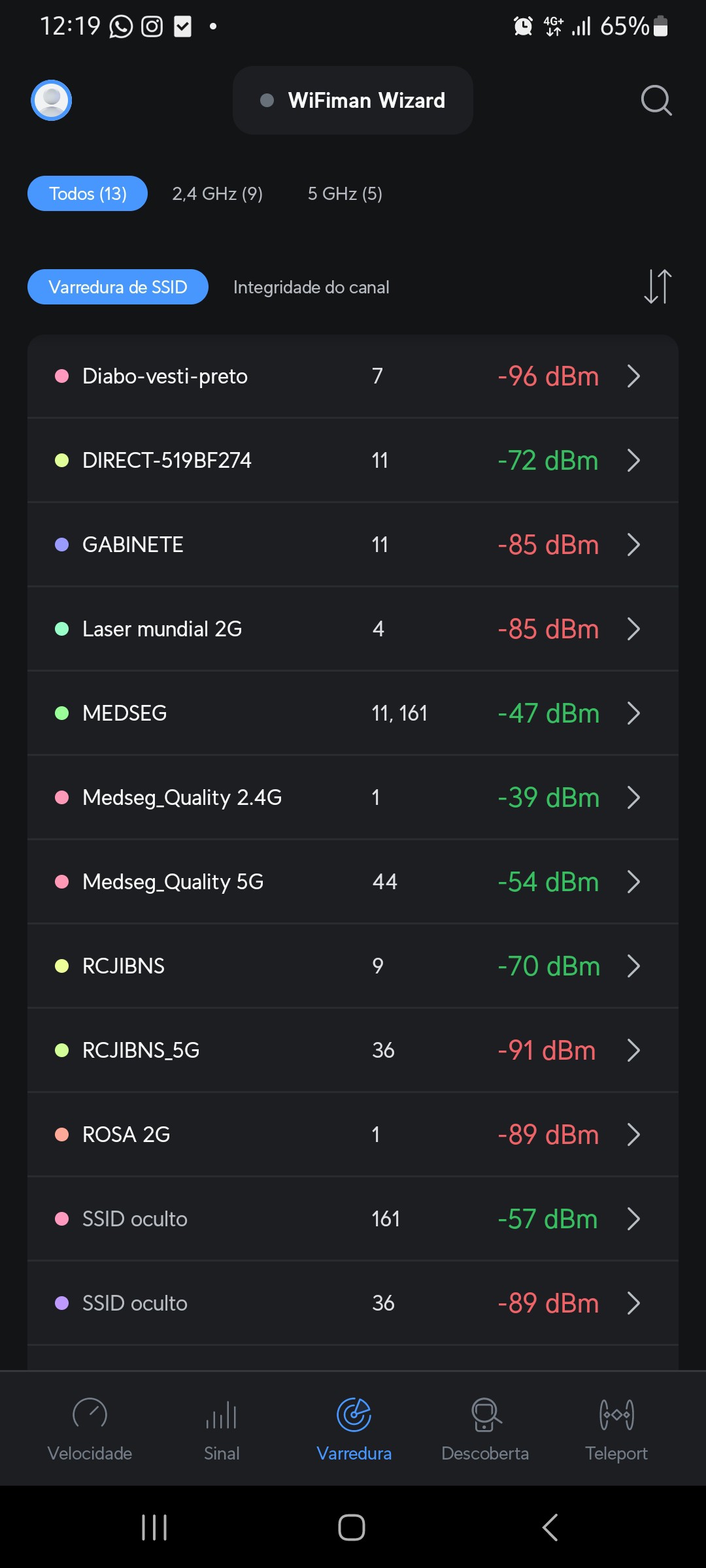This screenshot has width=706, height=1568.
Task: View the DIRECT-519BF274 network
Action: (353, 461)
